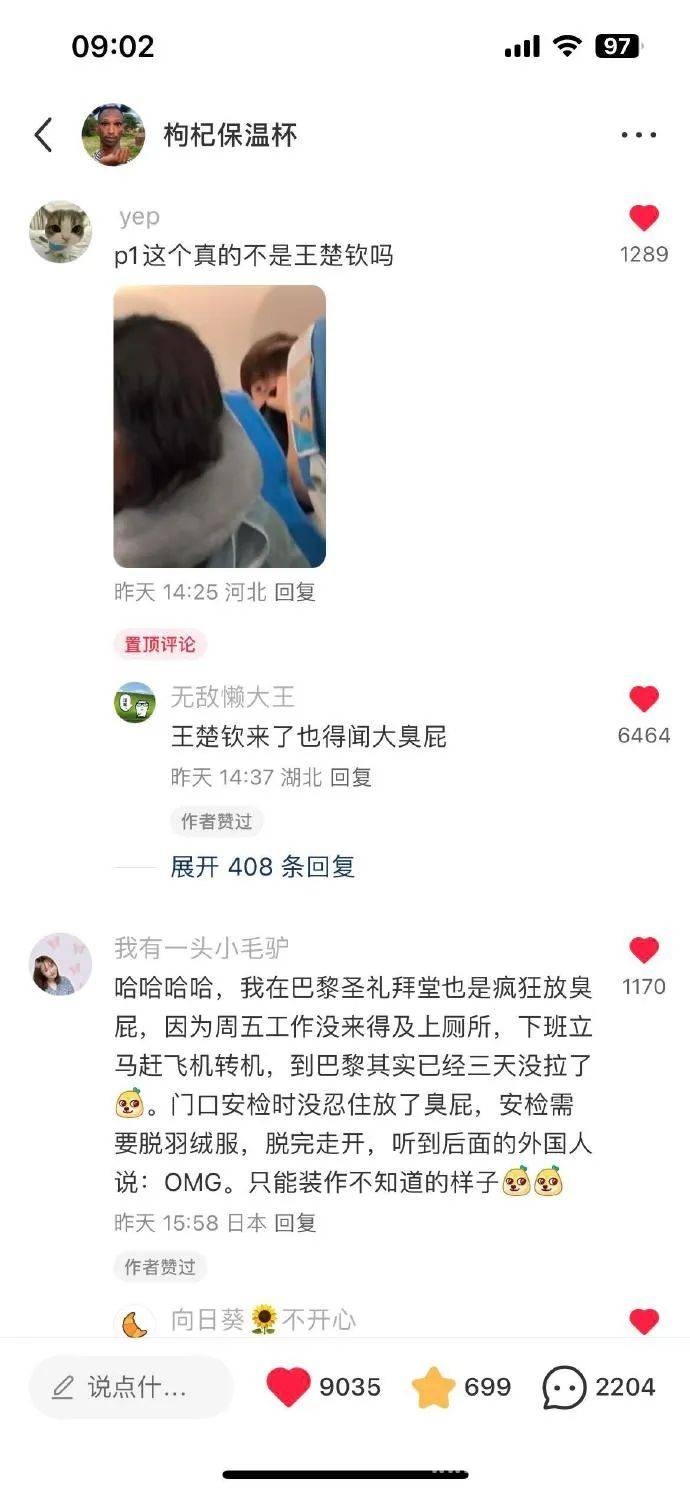Image resolution: width=690 pixels, height=1493 pixels.
Task: Expand the 408 replies
Action: click(x=262, y=867)
